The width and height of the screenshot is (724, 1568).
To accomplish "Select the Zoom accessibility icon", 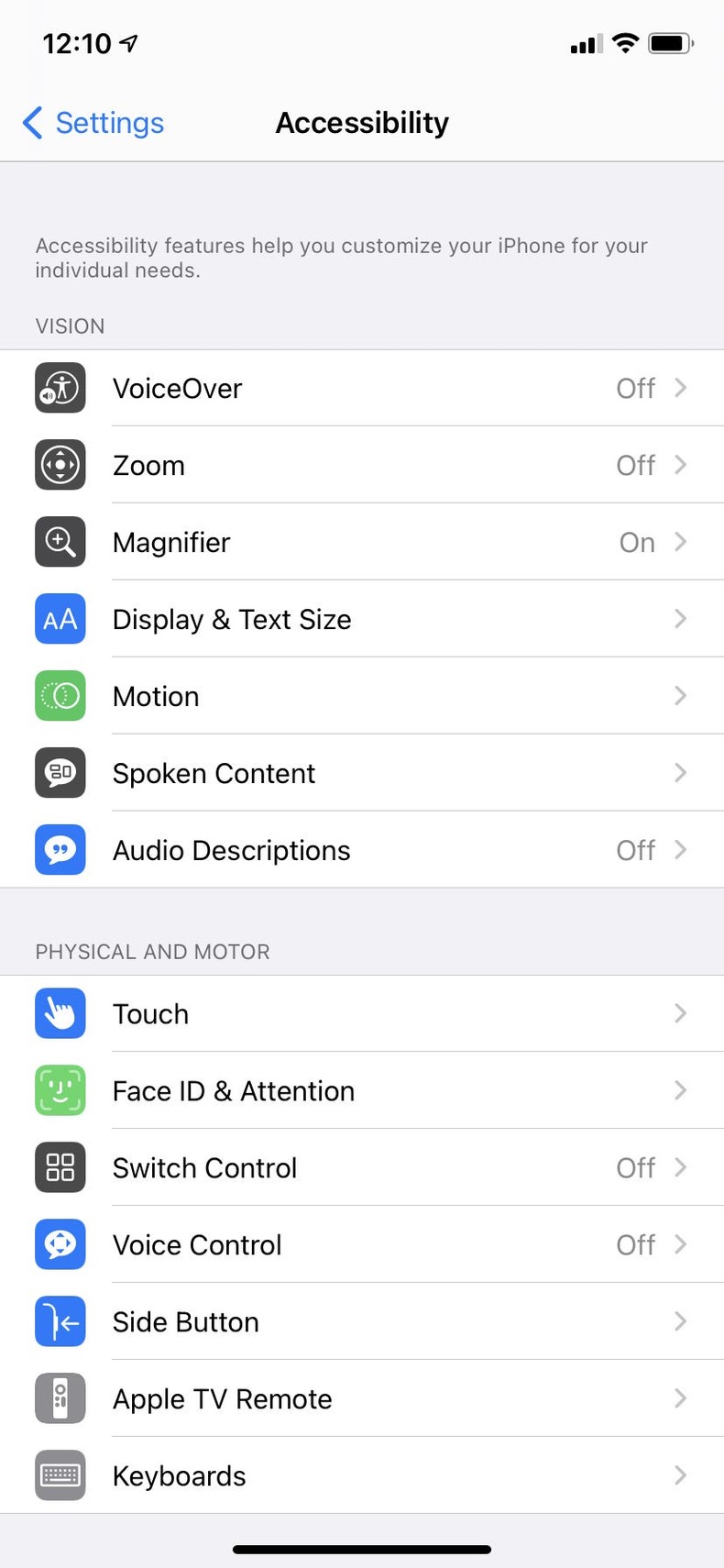I will click(60, 465).
